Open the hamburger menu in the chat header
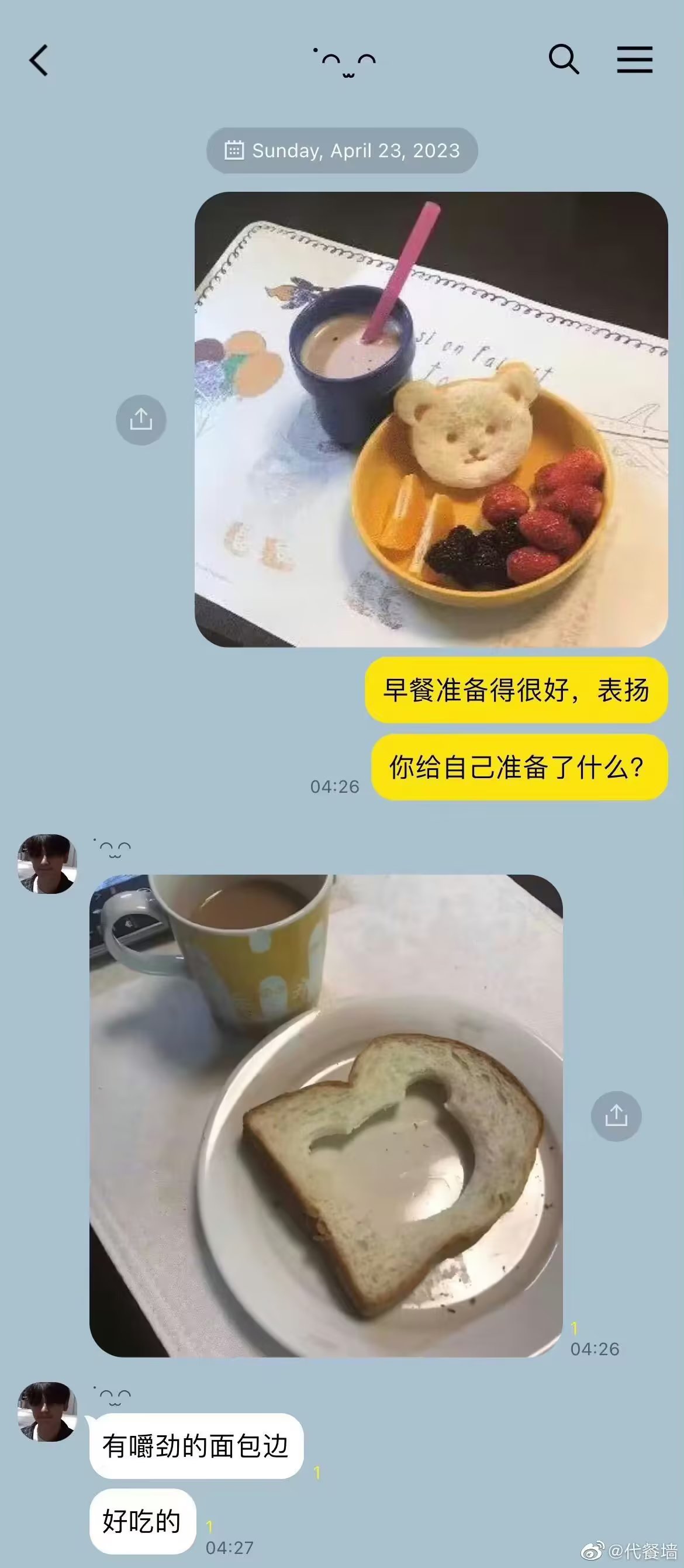 pyautogui.click(x=635, y=60)
